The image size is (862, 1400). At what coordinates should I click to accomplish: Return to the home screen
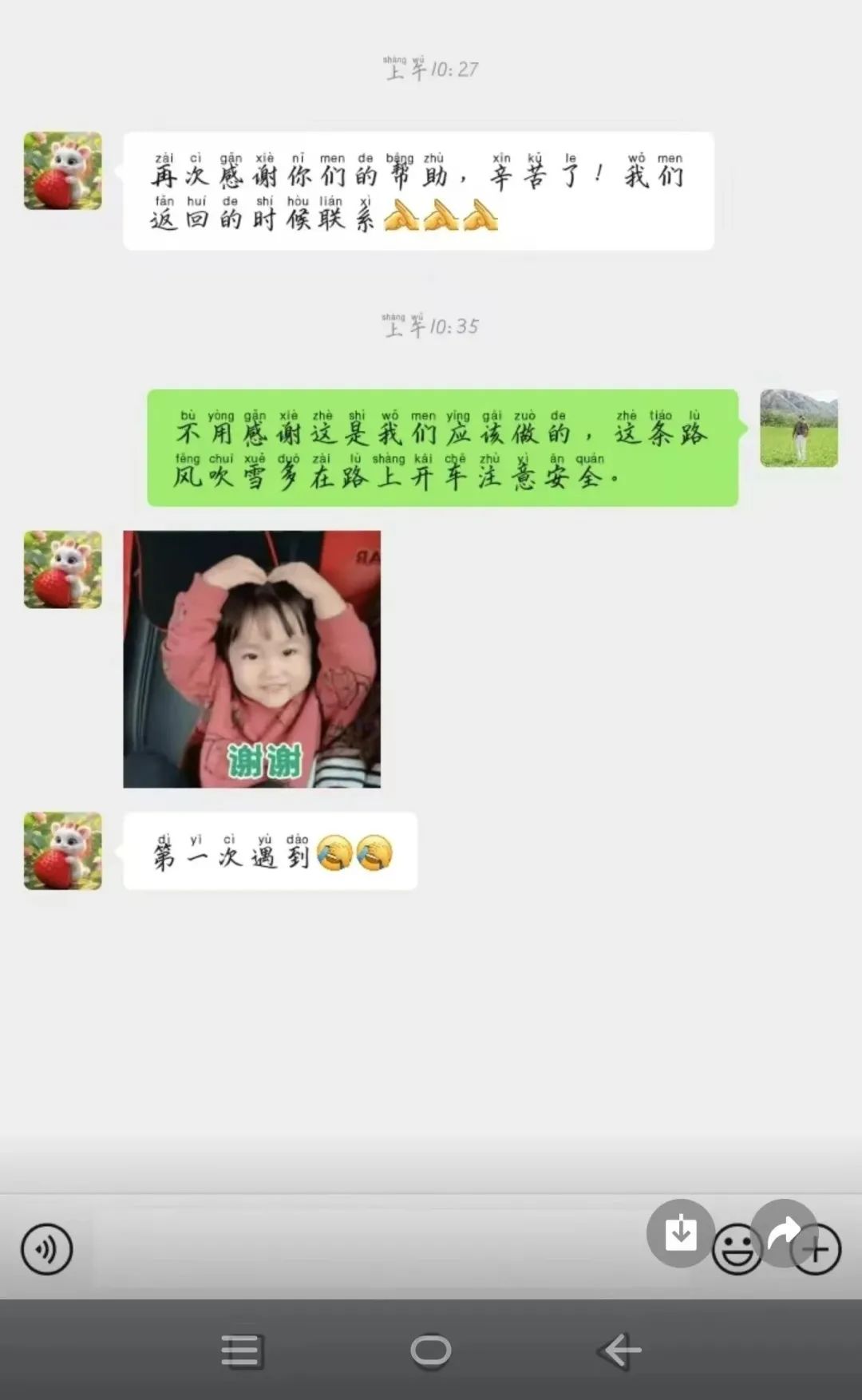pos(431,1351)
